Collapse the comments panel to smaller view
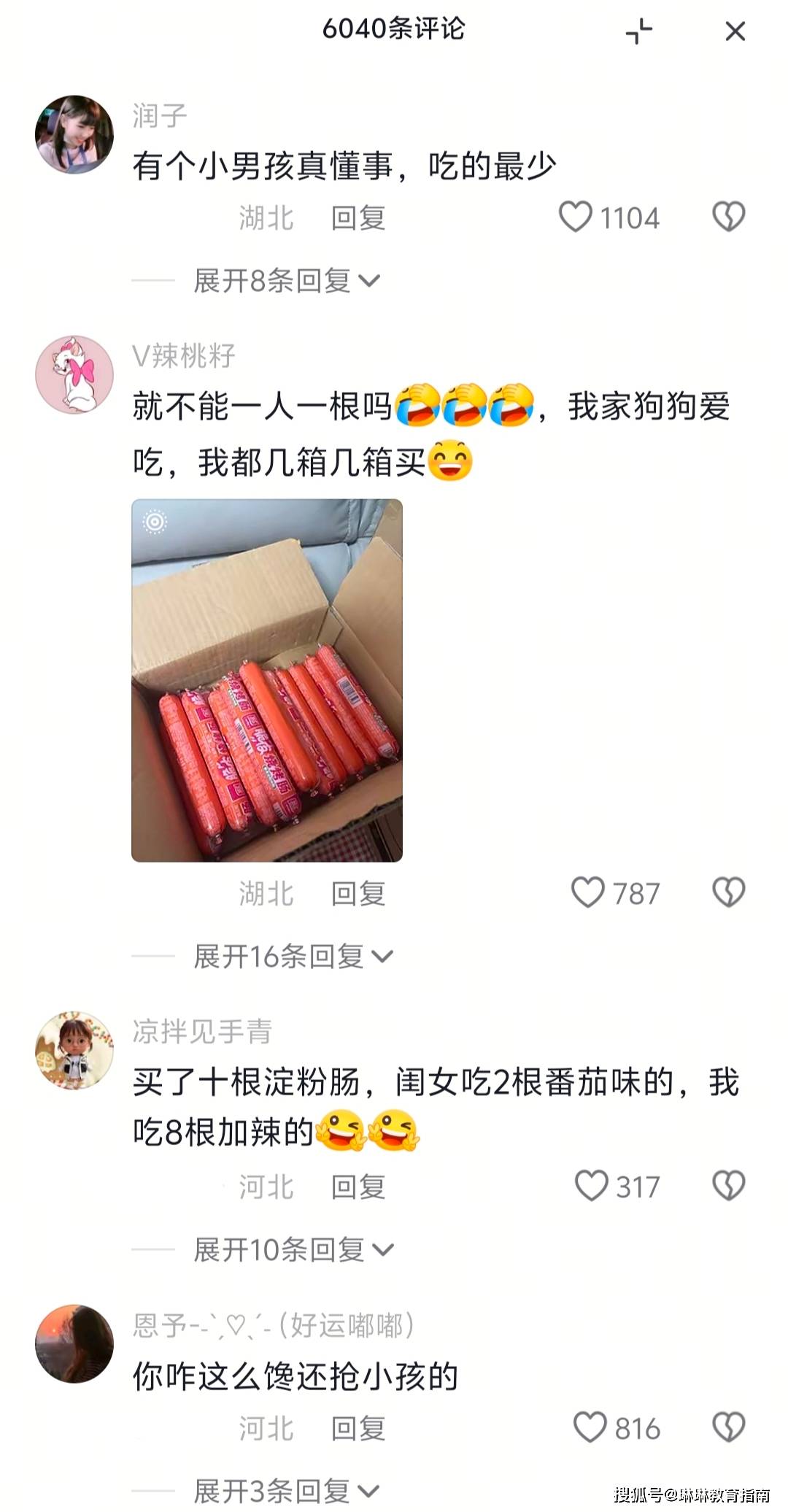The height and width of the screenshot is (1512, 788). point(639,31)
